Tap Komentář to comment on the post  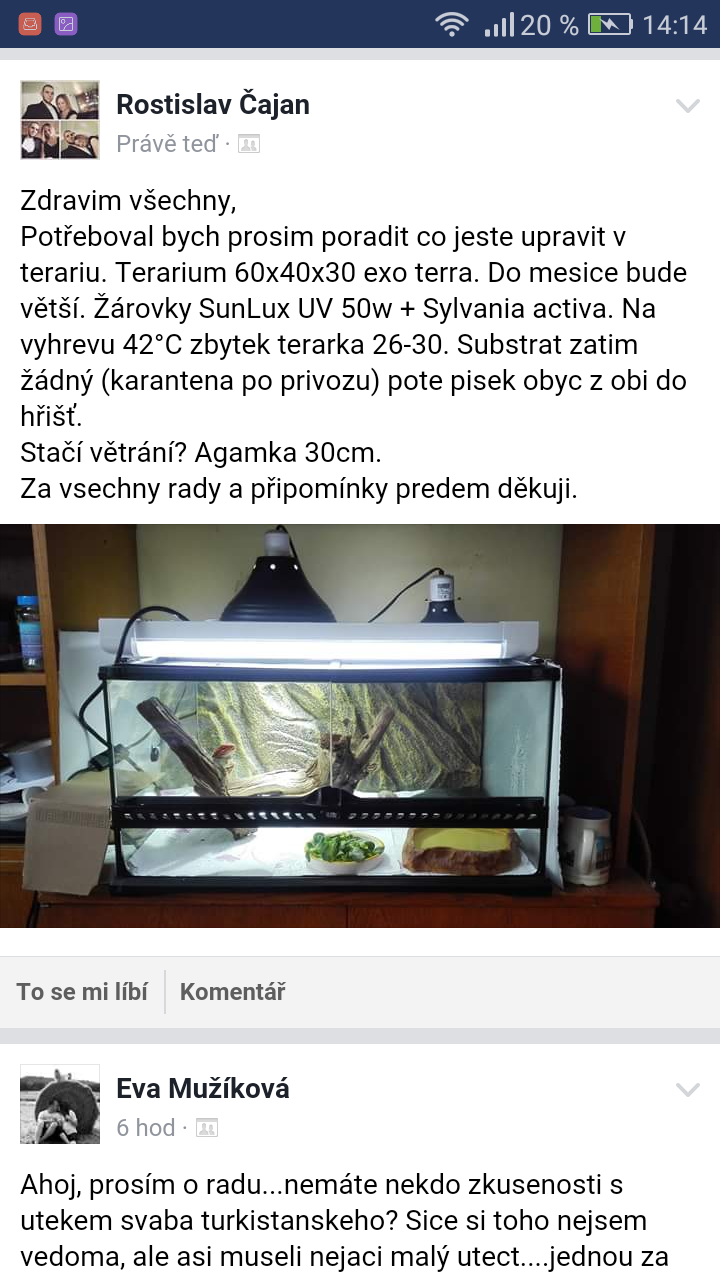pos(232,991)
